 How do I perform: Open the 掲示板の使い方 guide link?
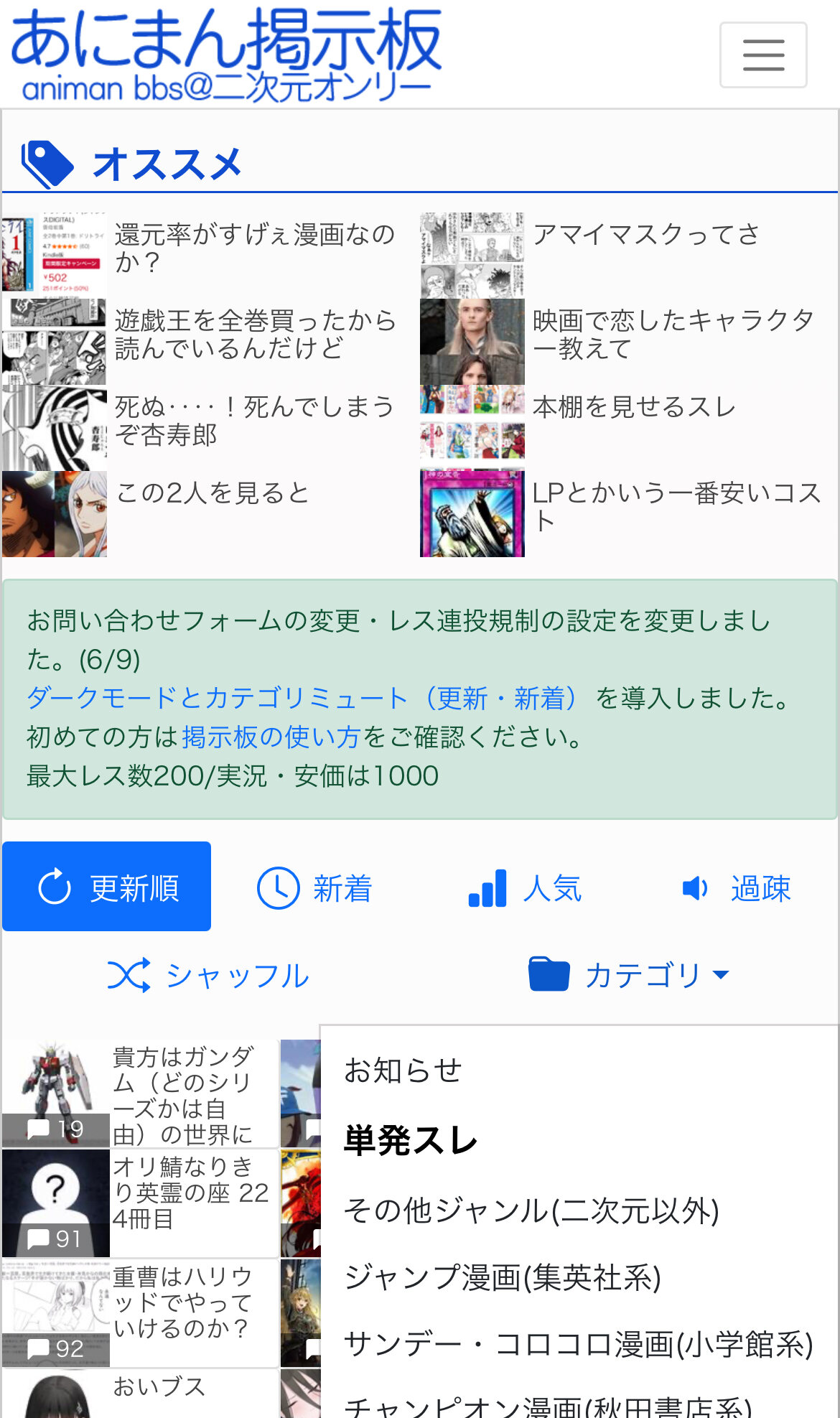[x=271, y=737]
